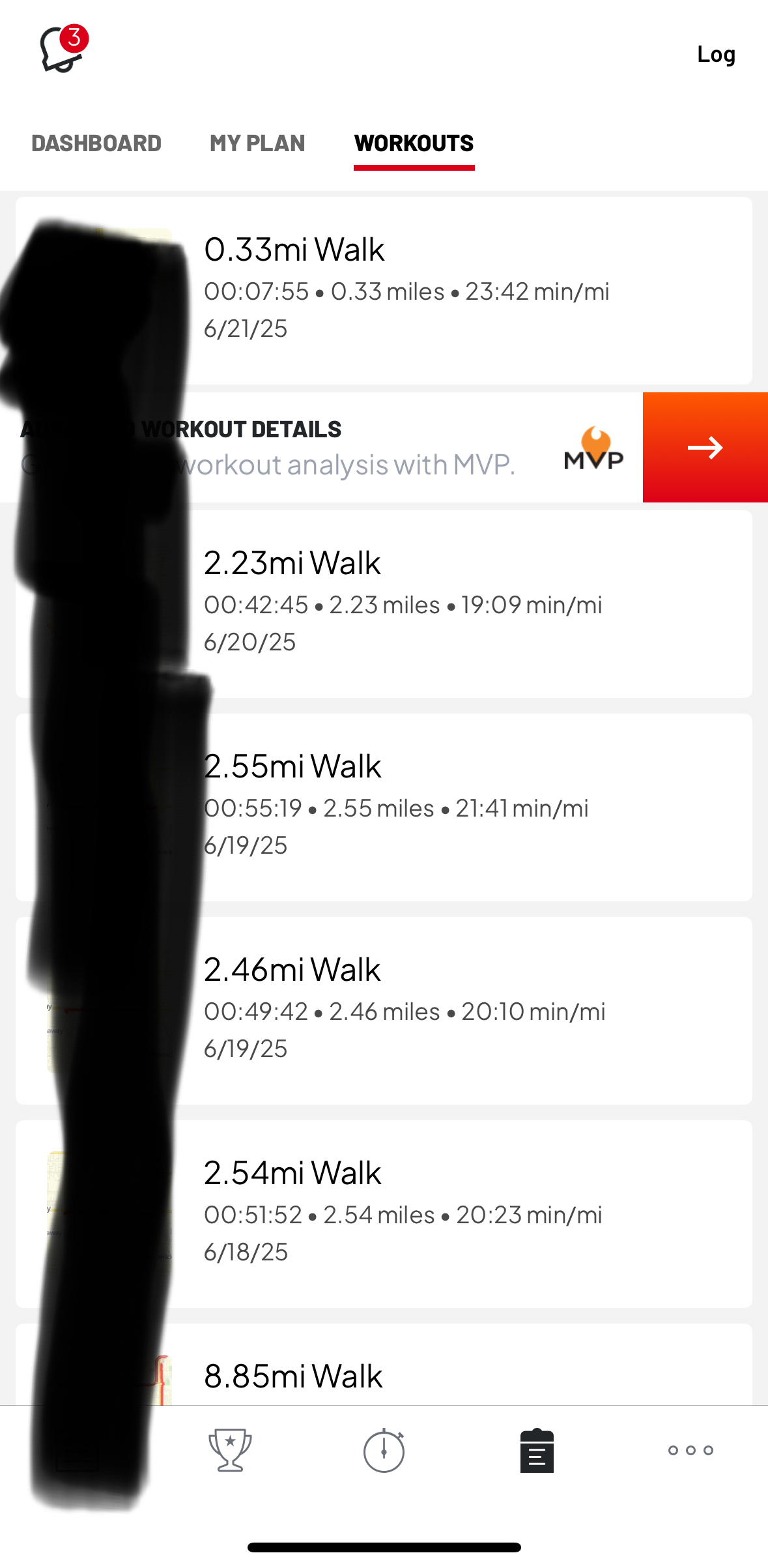
Task: Tap the Log button
Action: [716, 54]
